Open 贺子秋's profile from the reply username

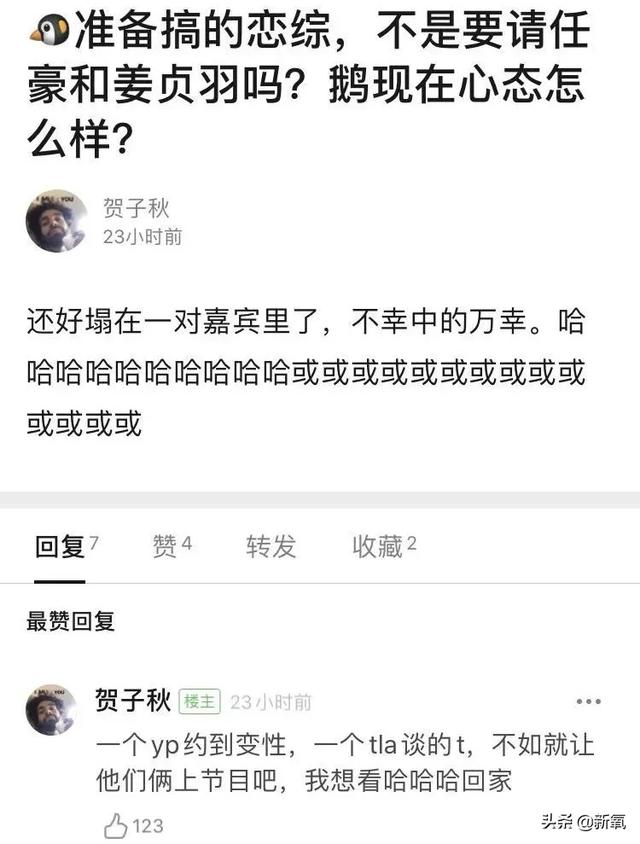(132, 701)
